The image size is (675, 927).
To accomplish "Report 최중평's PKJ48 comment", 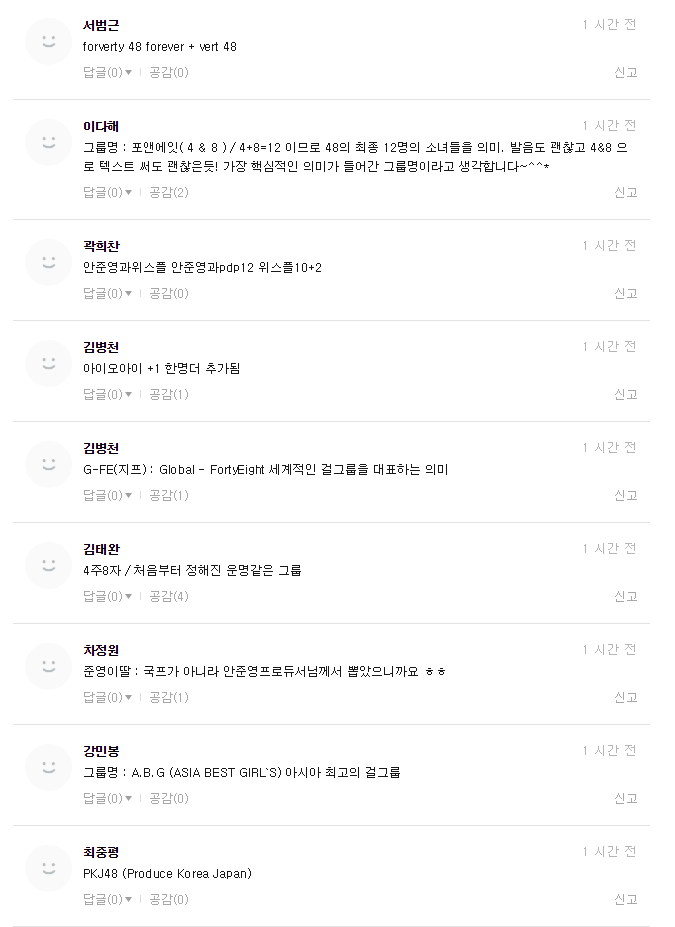I will point(625,899).
